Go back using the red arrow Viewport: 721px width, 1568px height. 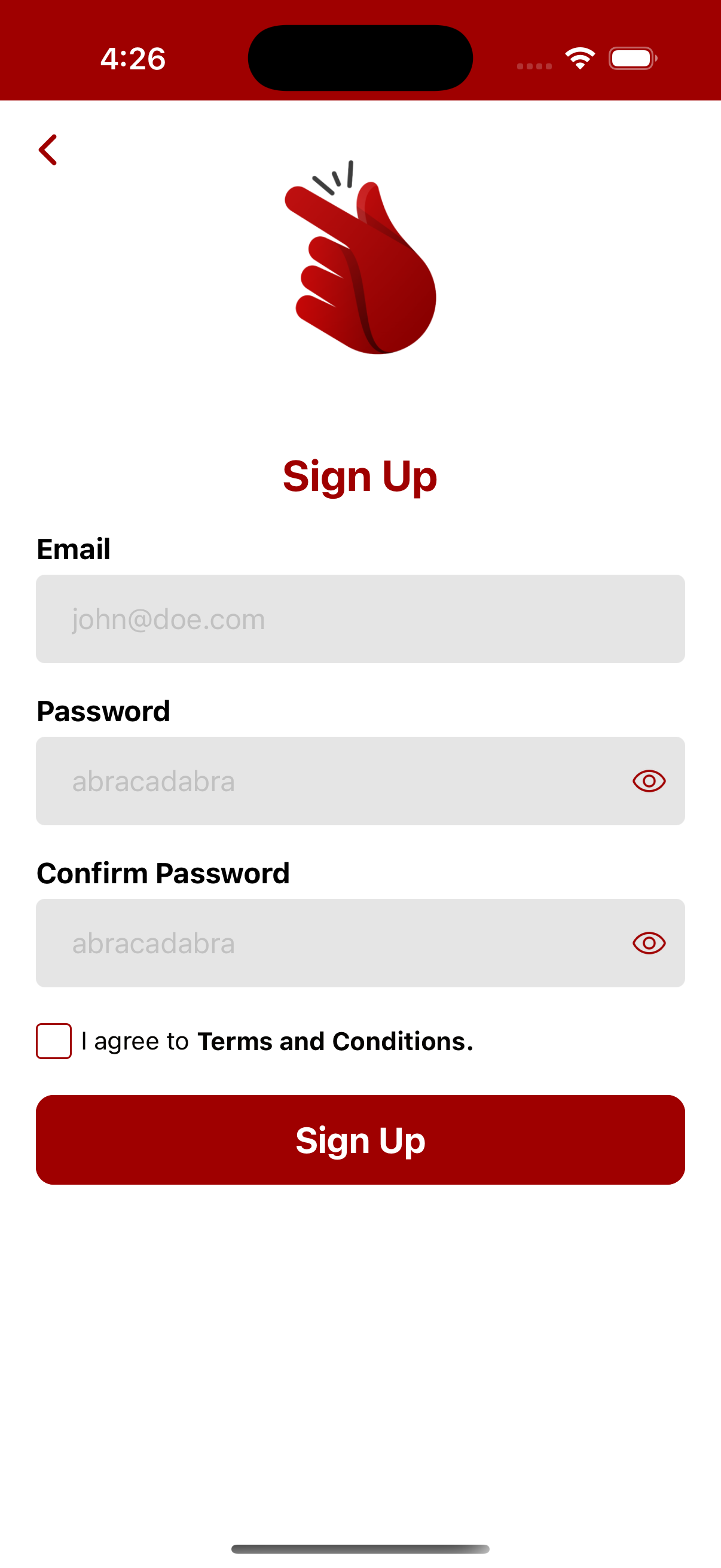(48, 150)
